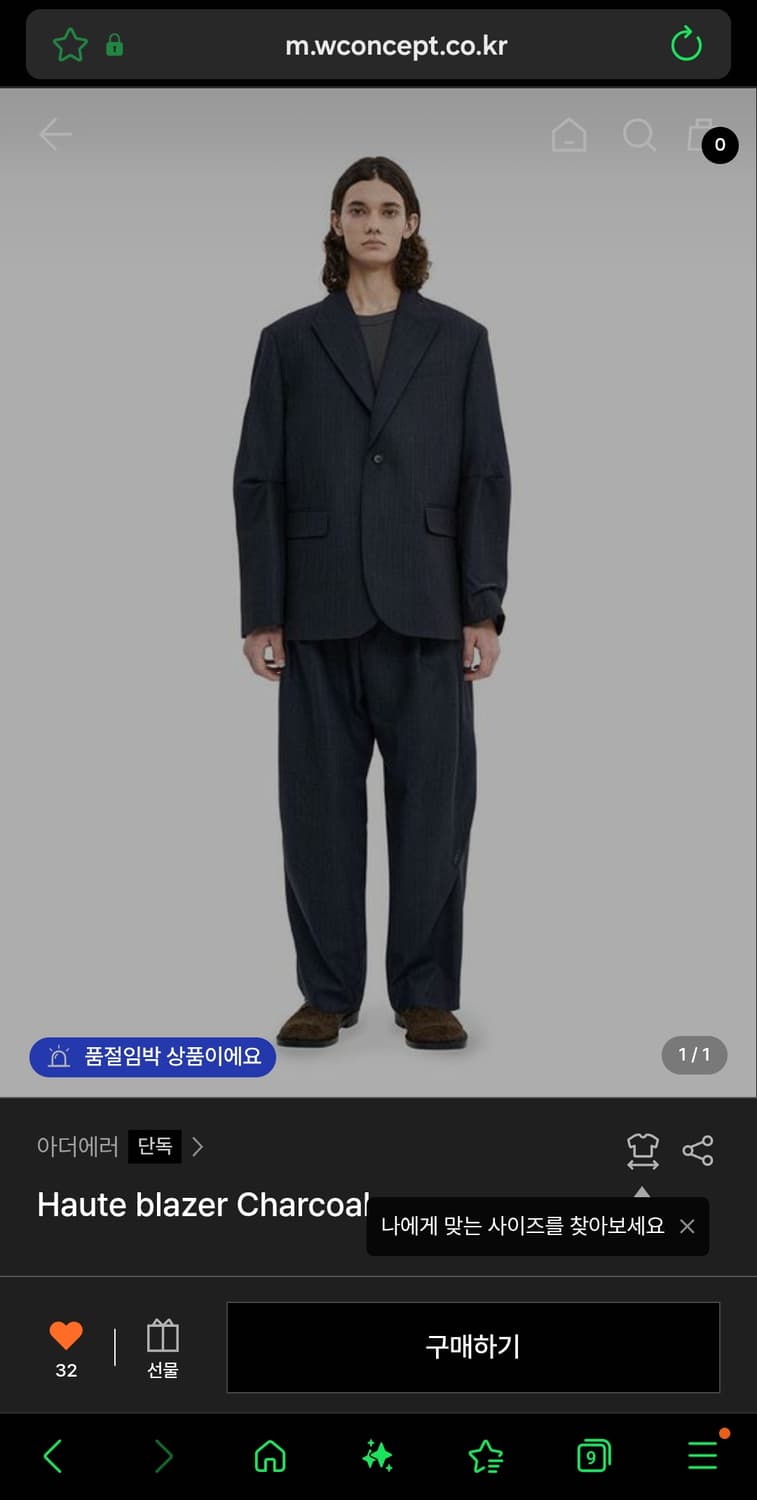Tap the 단독 label next to the brand
The height and width of the screenshot is (1500, 757).
[x=154, y=1147]
